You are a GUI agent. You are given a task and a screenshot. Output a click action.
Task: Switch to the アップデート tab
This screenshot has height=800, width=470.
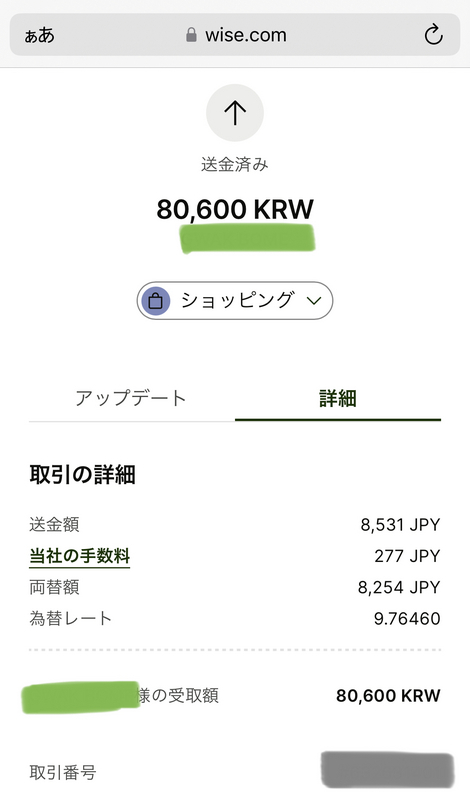pyautogui.click(x=131, y=398)
